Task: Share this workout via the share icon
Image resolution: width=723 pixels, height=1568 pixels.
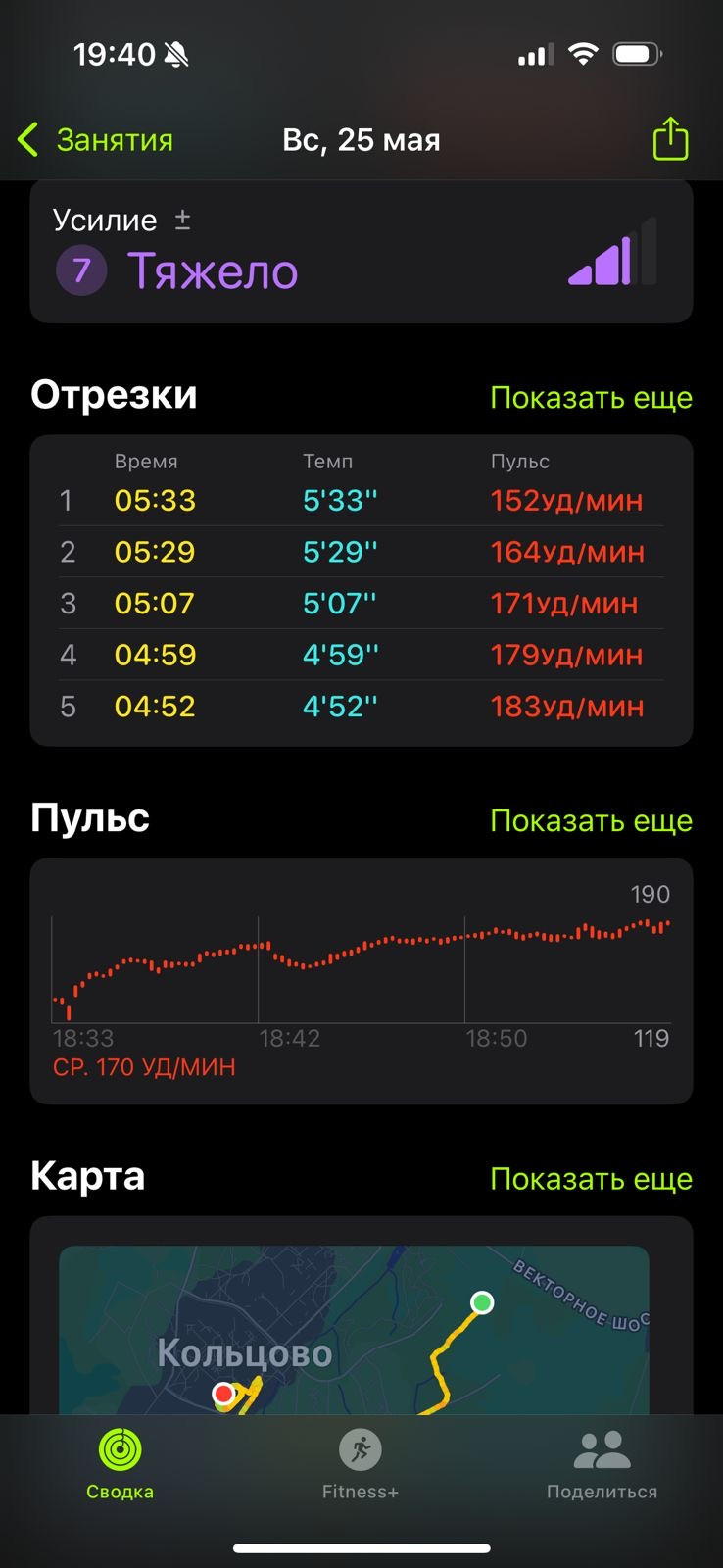Action: 670,138
